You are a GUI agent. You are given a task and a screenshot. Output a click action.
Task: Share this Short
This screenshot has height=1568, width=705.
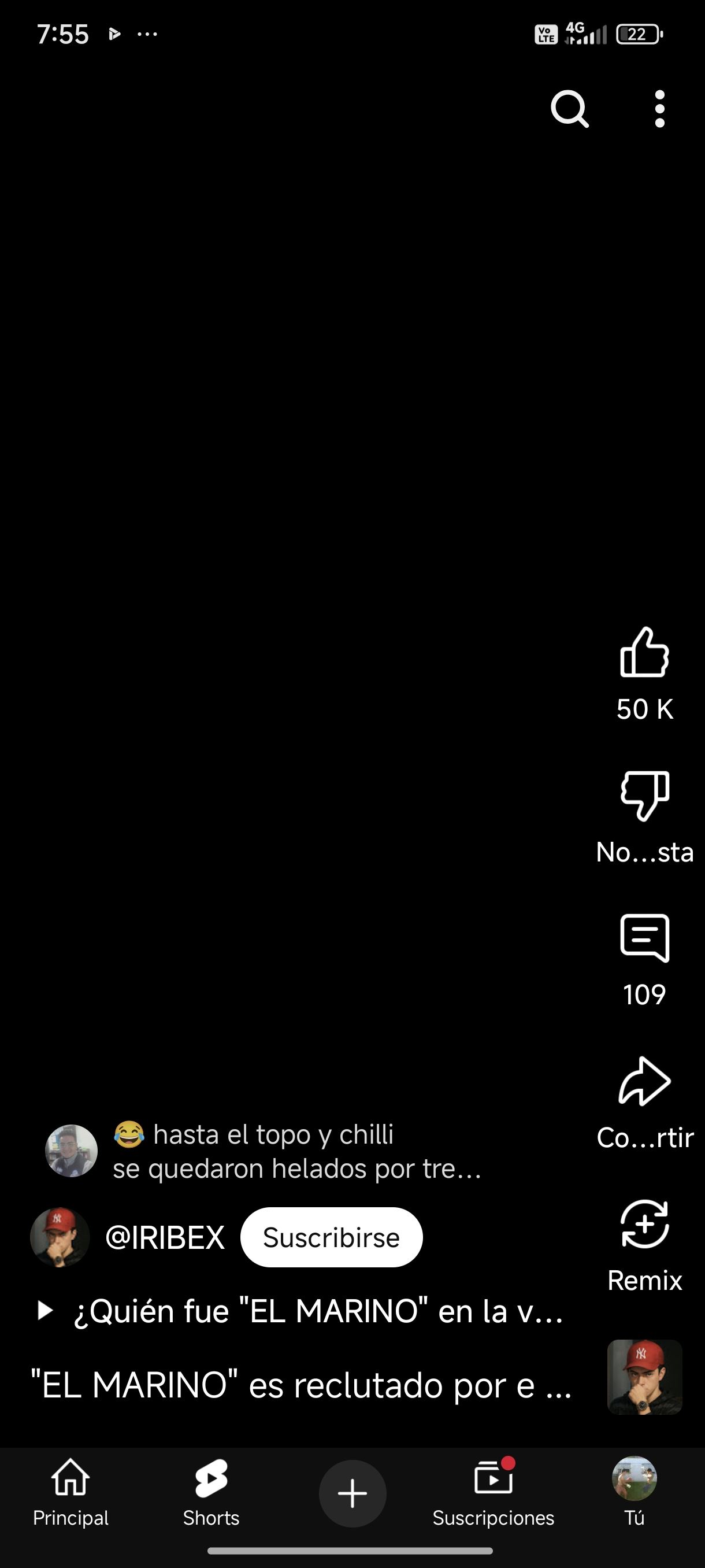coord(644,1082)
